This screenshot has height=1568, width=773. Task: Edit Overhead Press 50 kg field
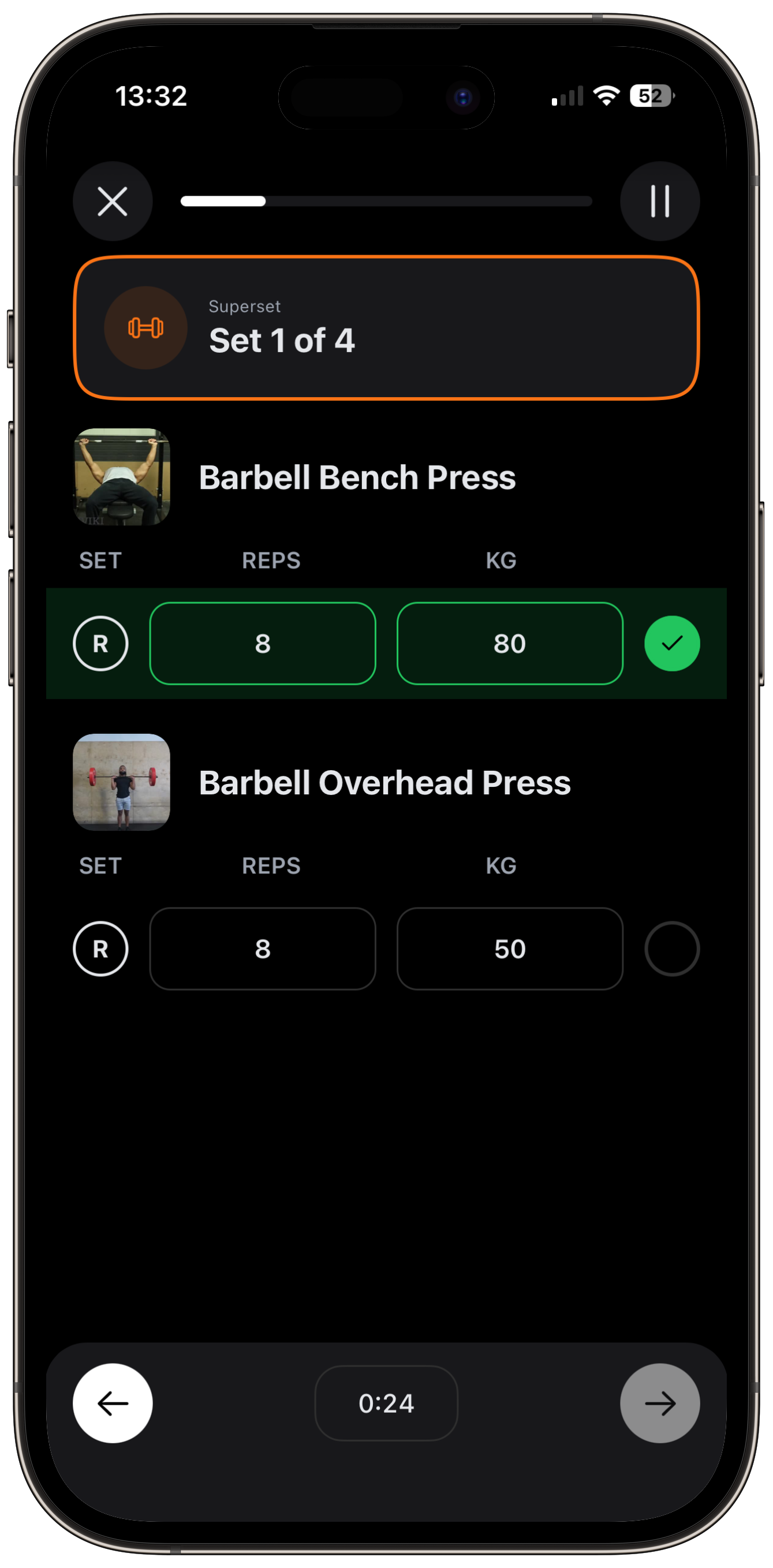click(509, 949)
